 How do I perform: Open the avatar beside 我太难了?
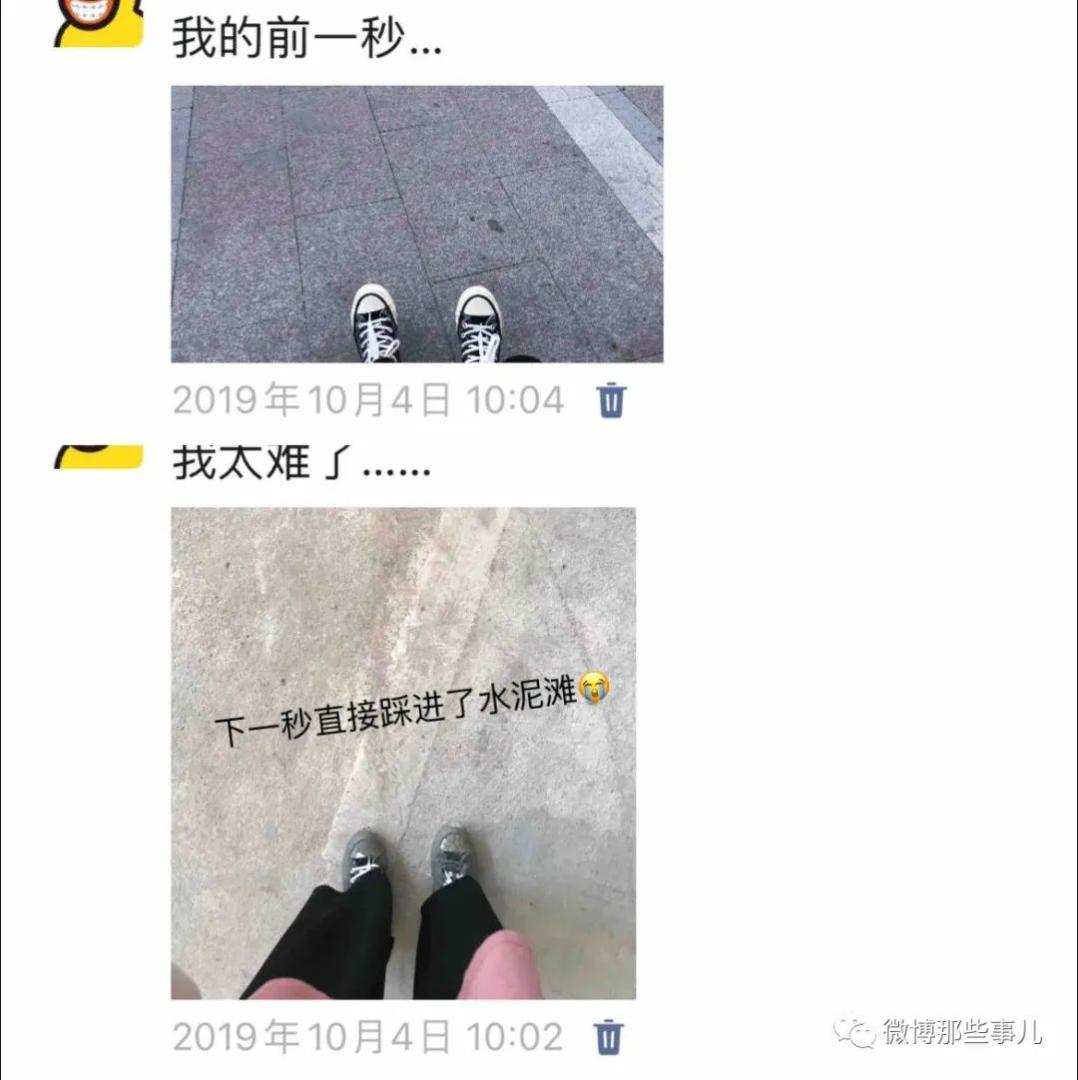[x=98, y=457]
